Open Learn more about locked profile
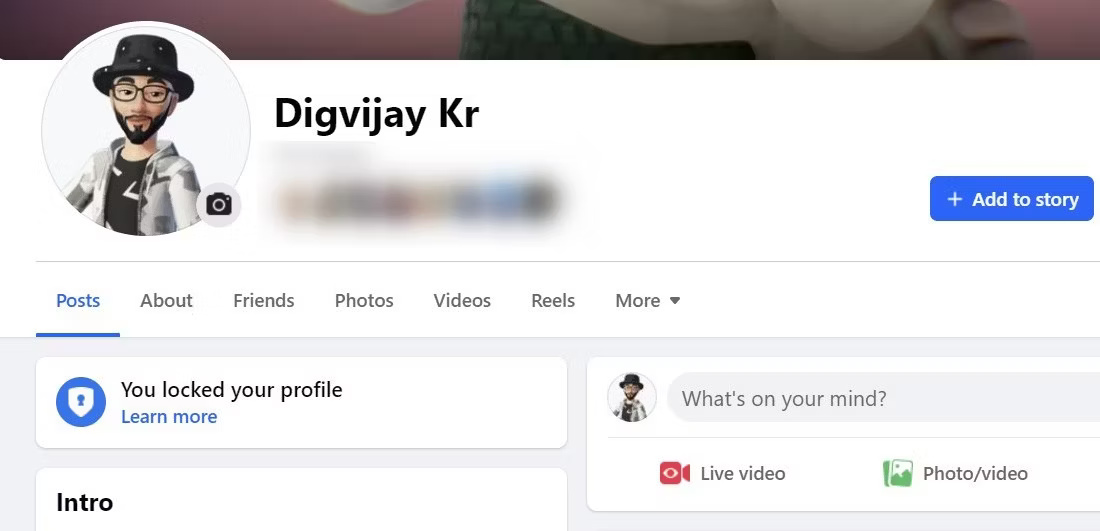Viewport: 1100px width, 531px height. (x=168, y=417)
